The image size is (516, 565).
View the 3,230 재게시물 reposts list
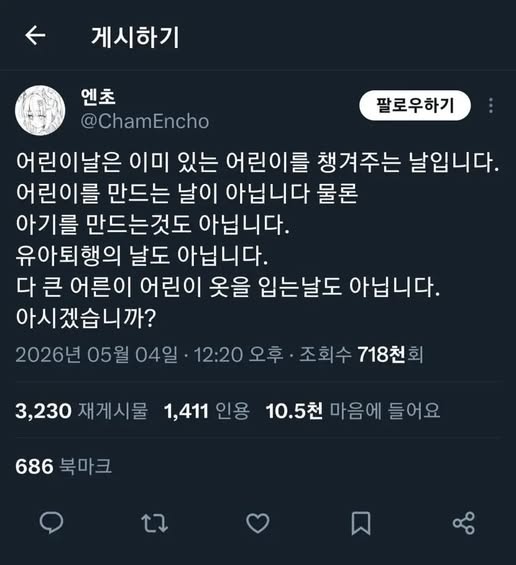[x=82, y=411]
